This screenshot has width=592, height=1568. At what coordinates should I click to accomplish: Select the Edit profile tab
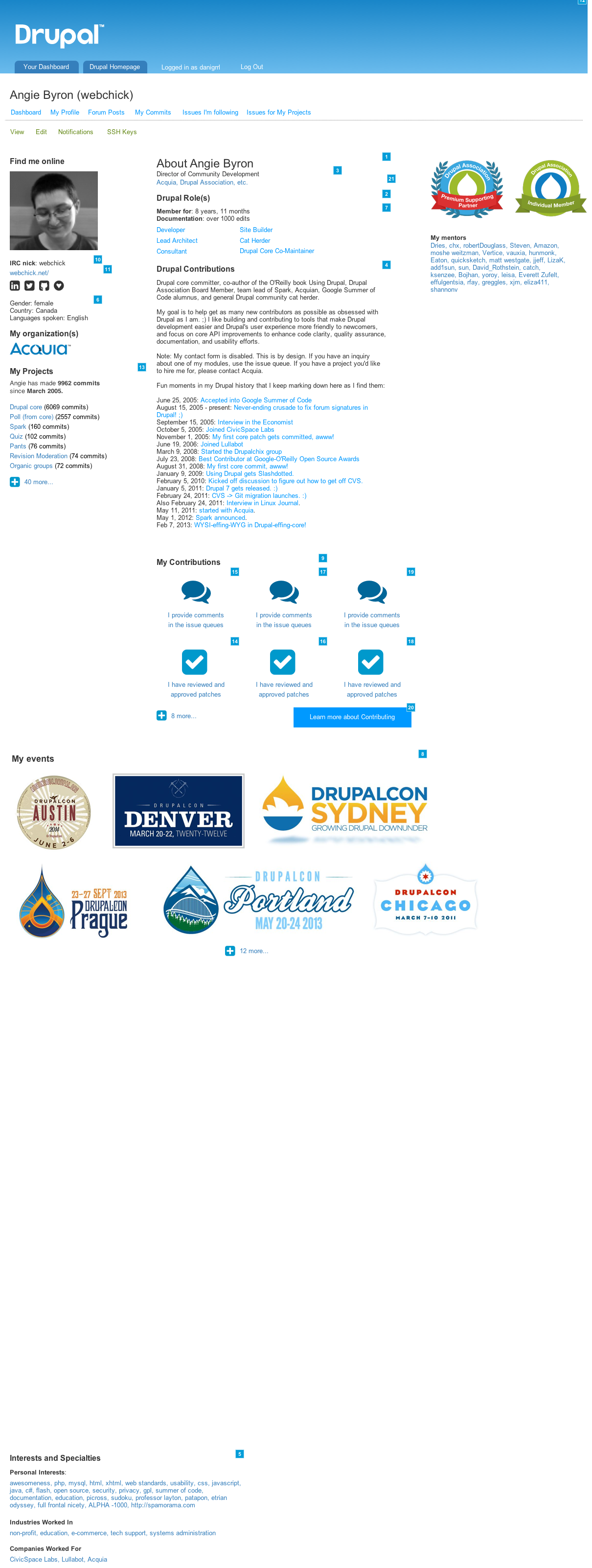(x=42, y=133)
